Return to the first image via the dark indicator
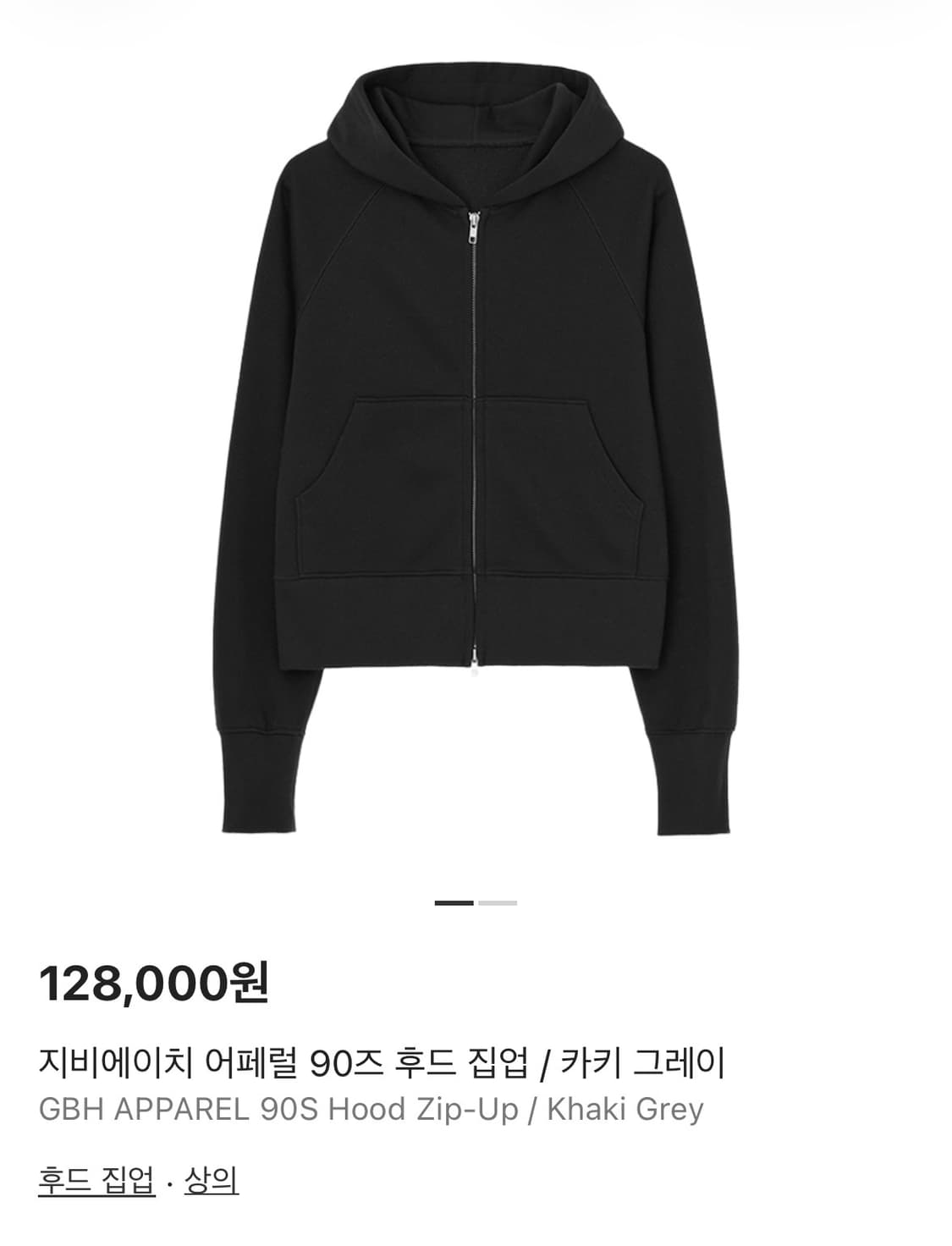 click(x=456, y=902)
